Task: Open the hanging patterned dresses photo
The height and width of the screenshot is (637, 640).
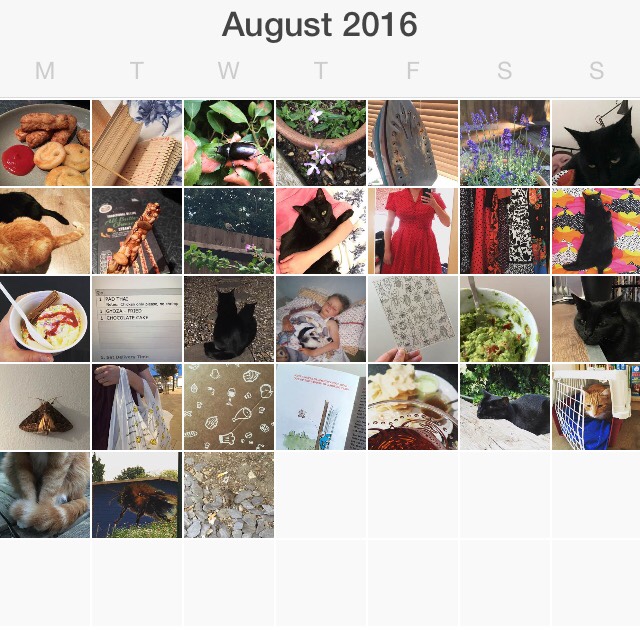Action: (x=505, y=231)
